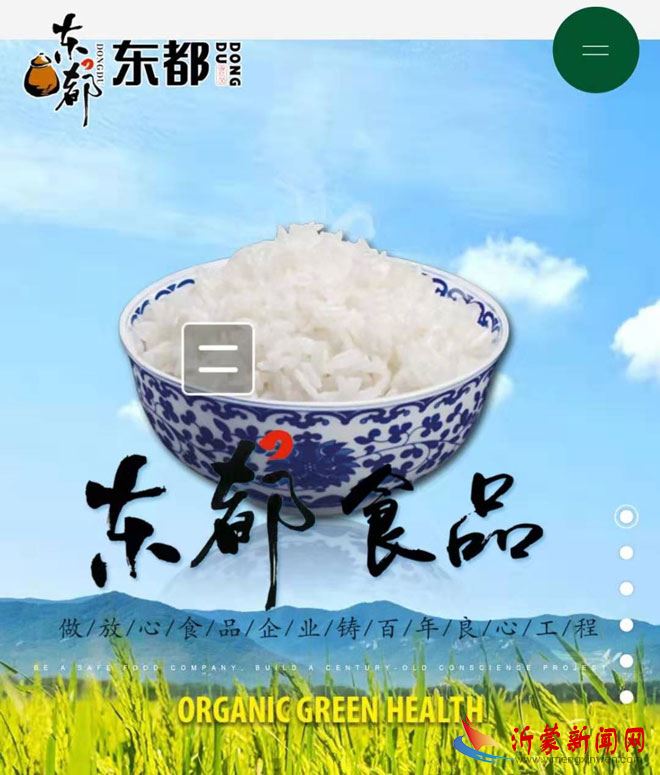Jump to the third section via side dots
This screenshot has width=660, height=775.
point(626,589)
